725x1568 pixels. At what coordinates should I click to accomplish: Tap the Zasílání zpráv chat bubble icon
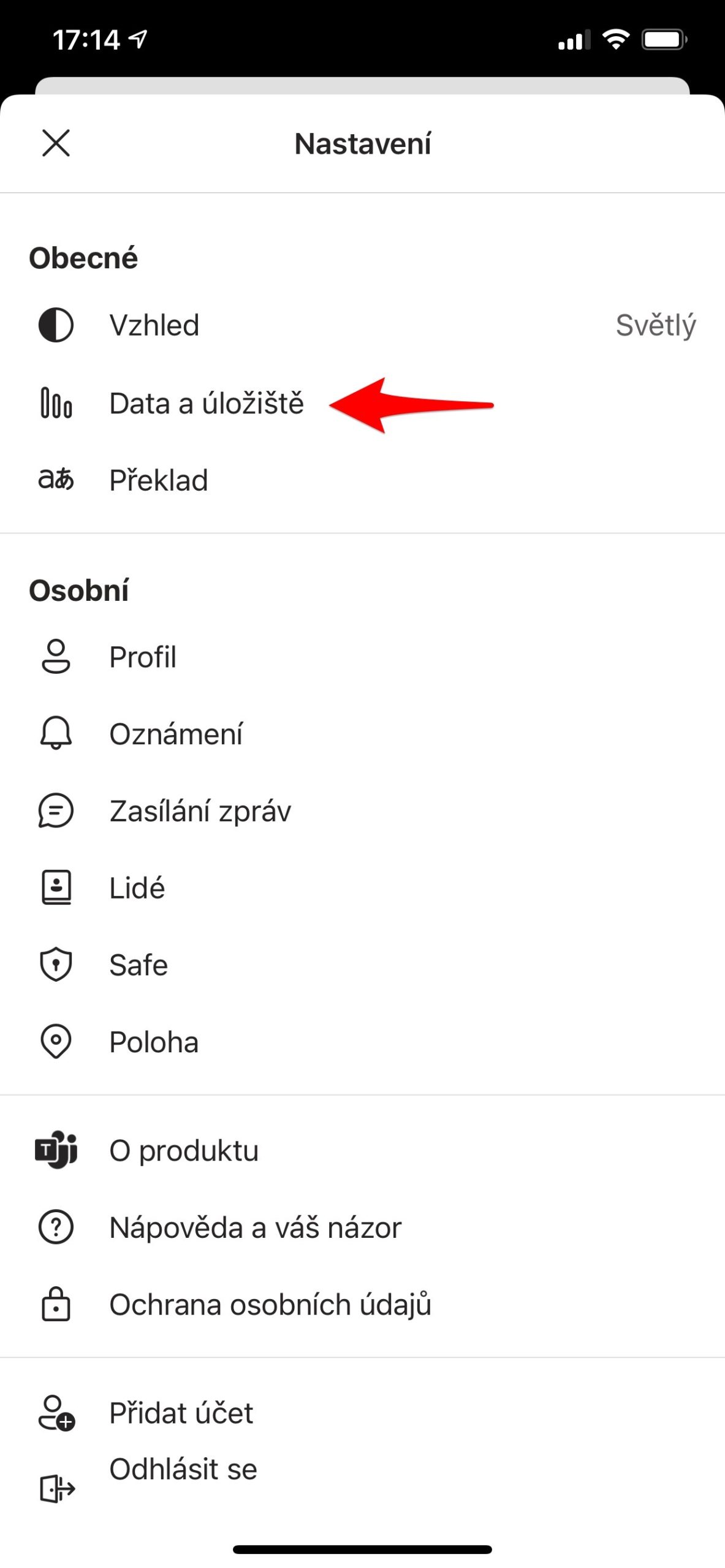point(56,810)
